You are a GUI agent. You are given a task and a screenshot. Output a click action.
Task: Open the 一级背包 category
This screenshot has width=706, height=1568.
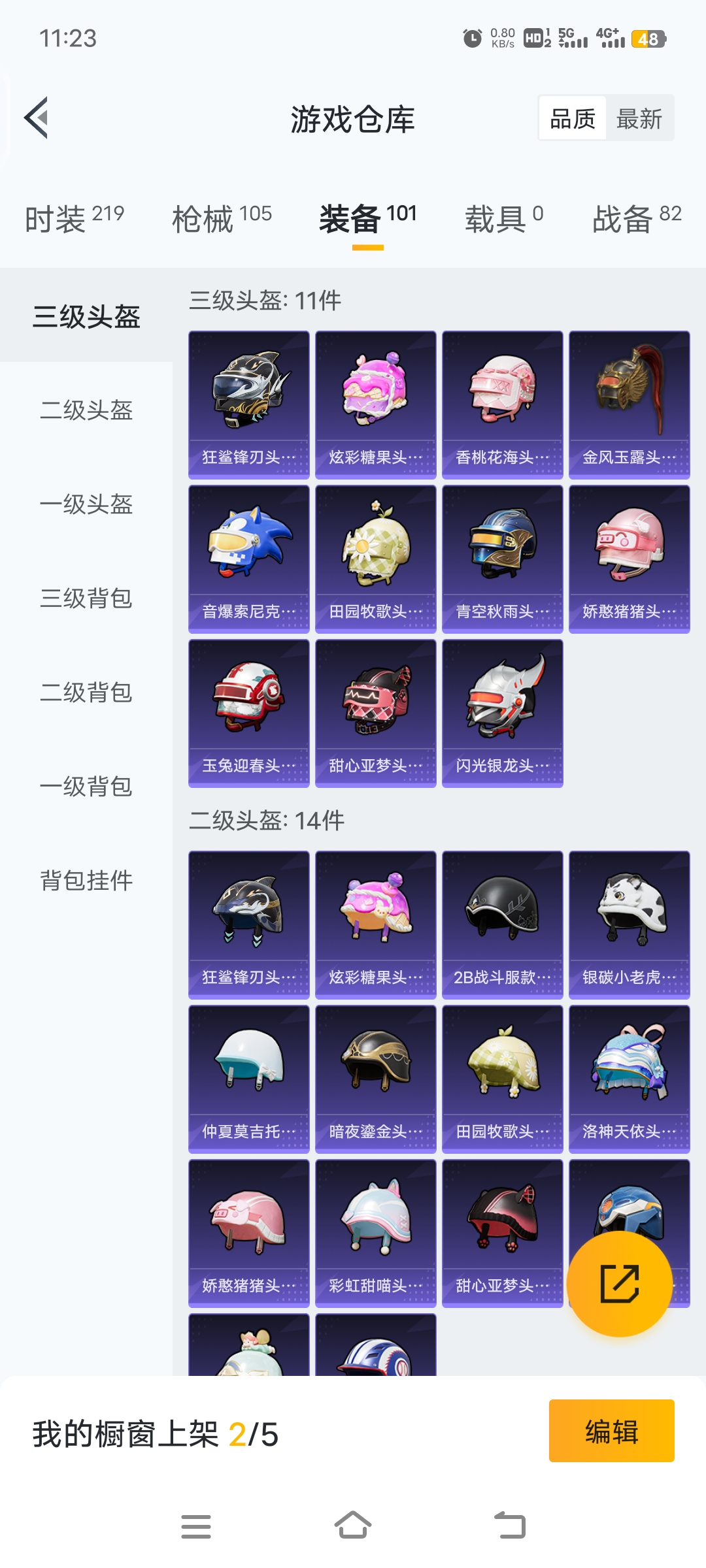pos(86,787)
